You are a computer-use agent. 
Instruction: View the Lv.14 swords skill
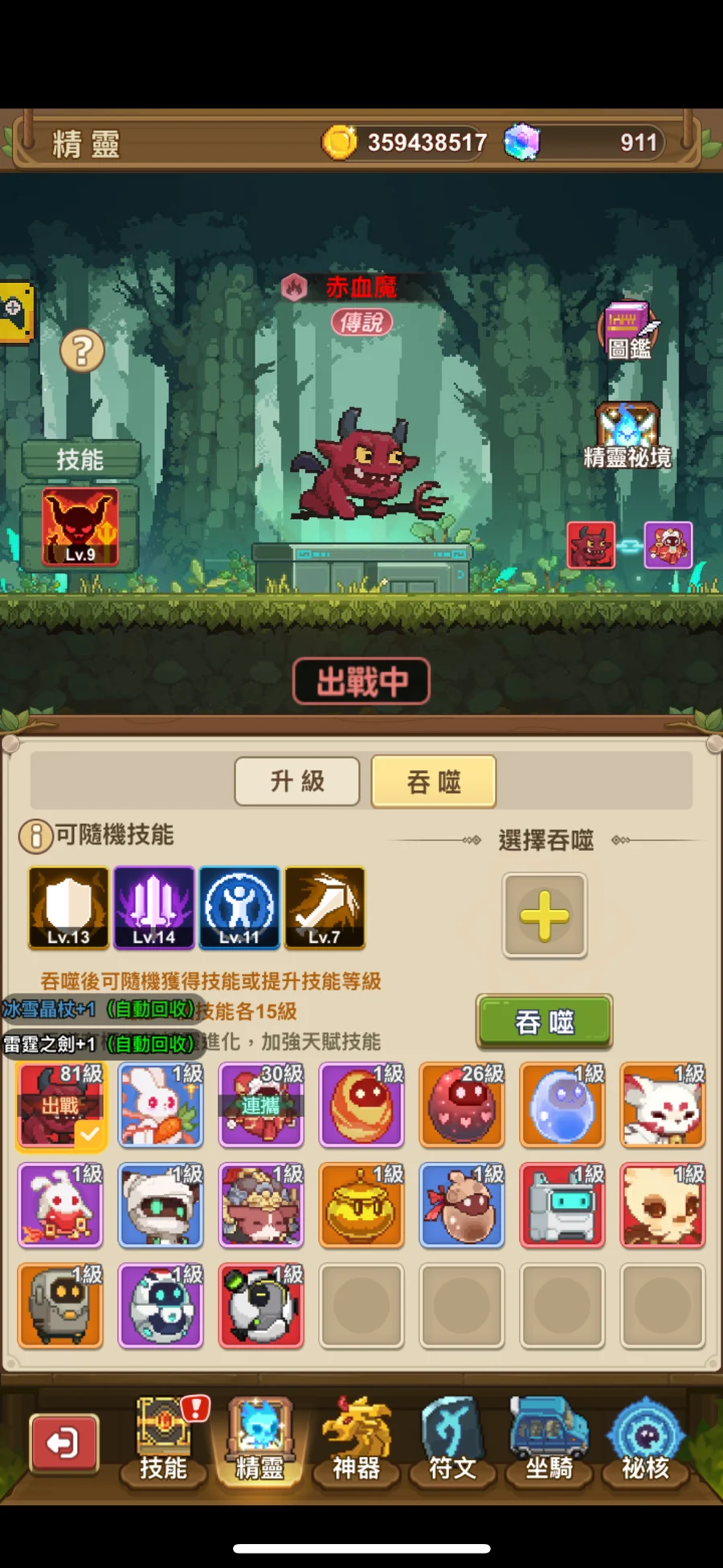pos(154,907)
